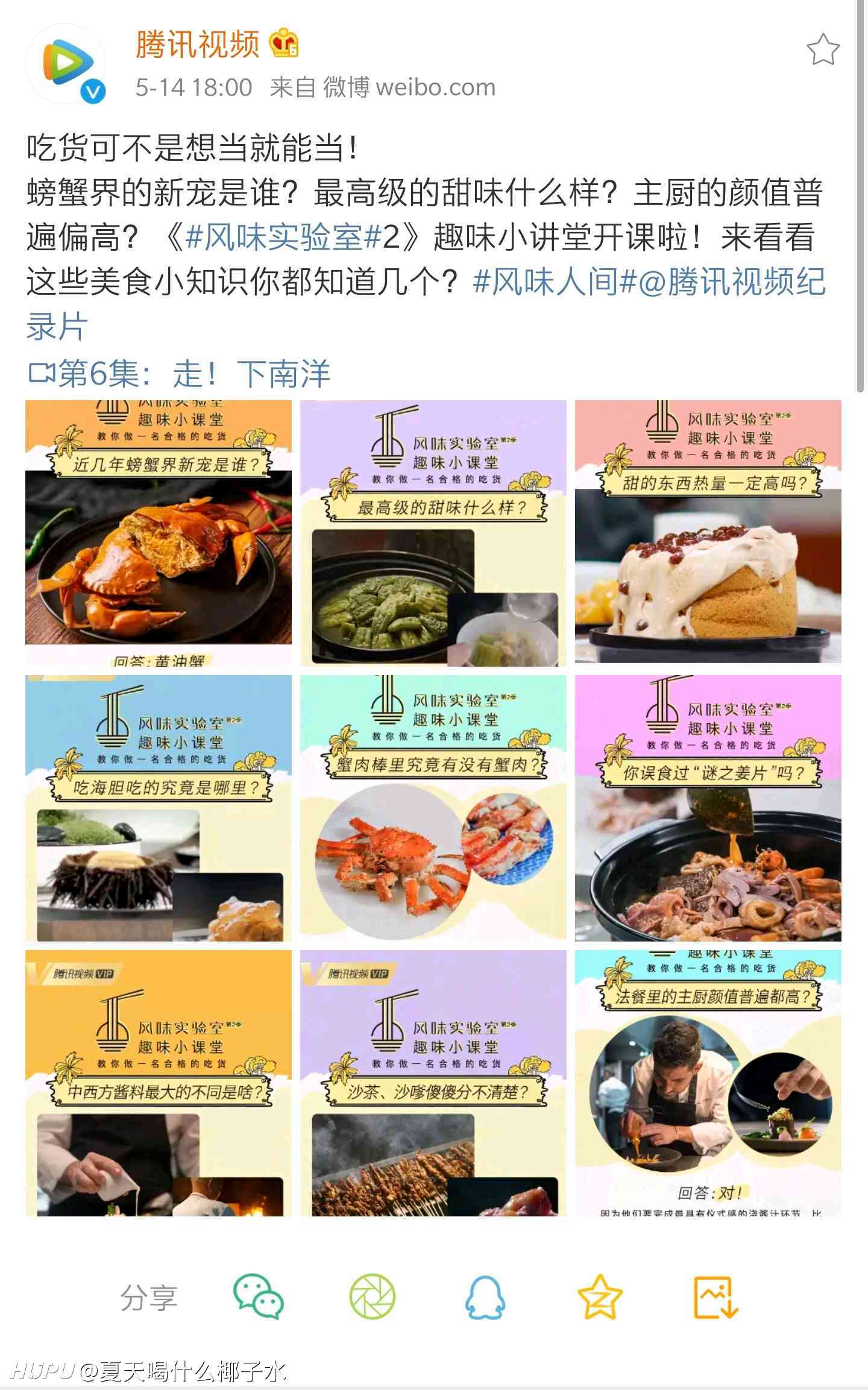Play the video link 第6集：走！下南洋
Viewport: 868px width, 1390px height.
click(x=180, y=373)
